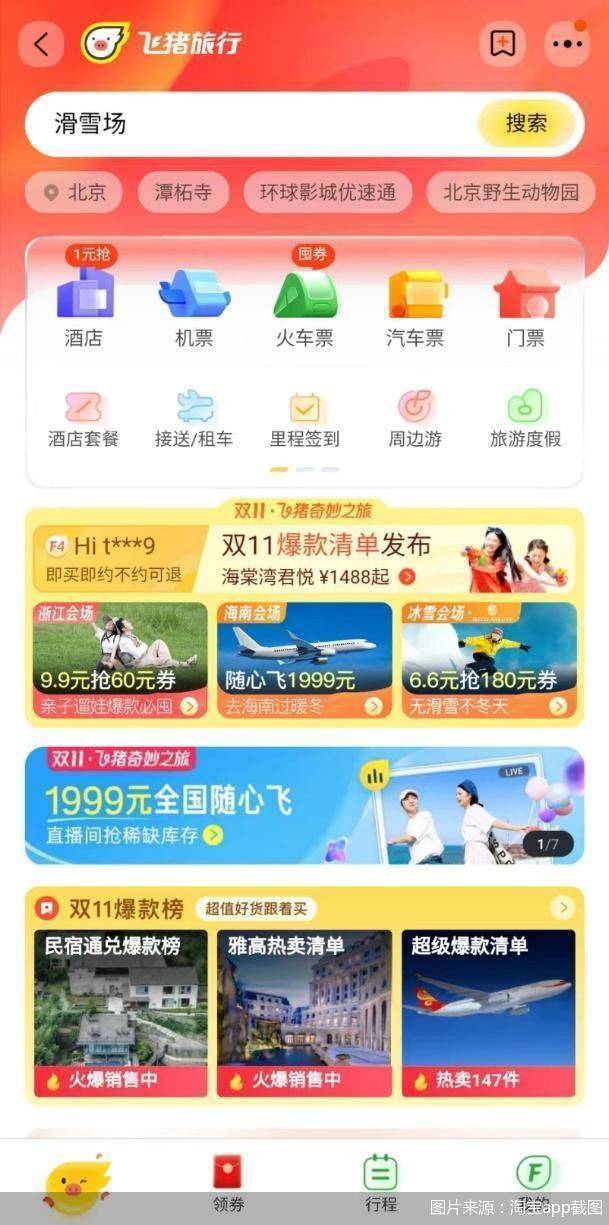Open the 1999元全国随心飞 banner
This screenshot has height=1225, width=609.
click(x=304, y=805)
